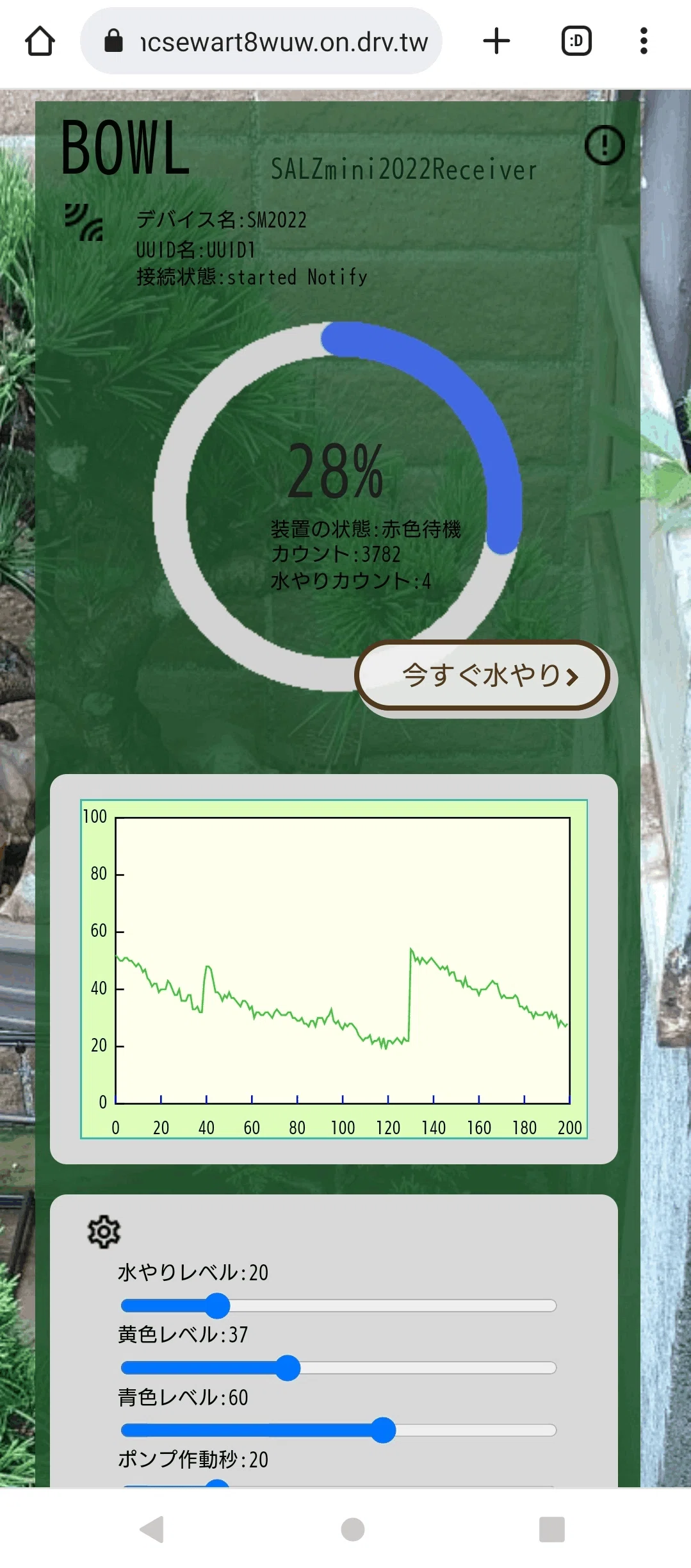Open recent apps from the navigation bar
Screen dimensions: 691x1568
click(x=551, y=1529)
